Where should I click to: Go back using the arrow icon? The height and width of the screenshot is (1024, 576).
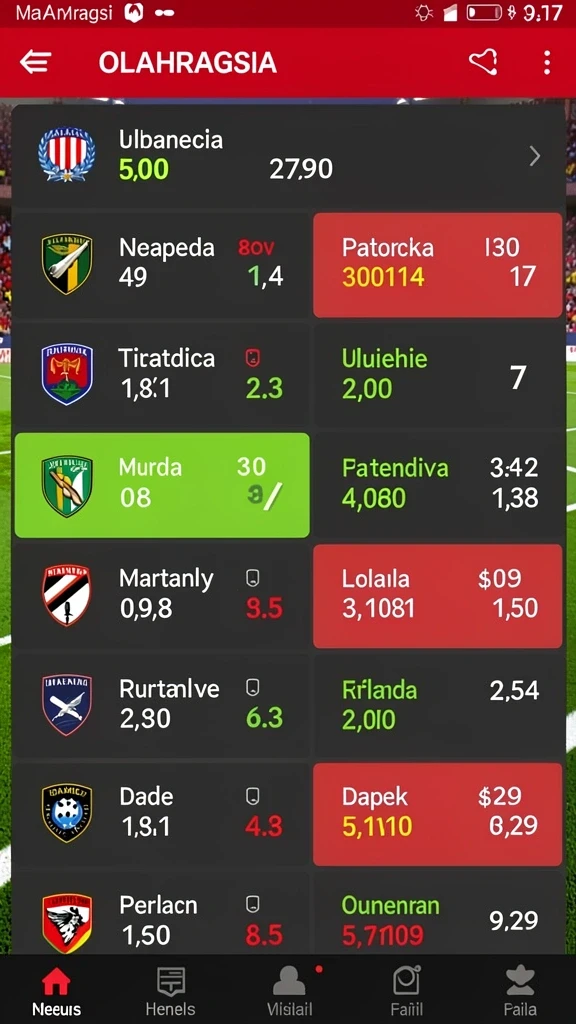click(x=35, y=63)
